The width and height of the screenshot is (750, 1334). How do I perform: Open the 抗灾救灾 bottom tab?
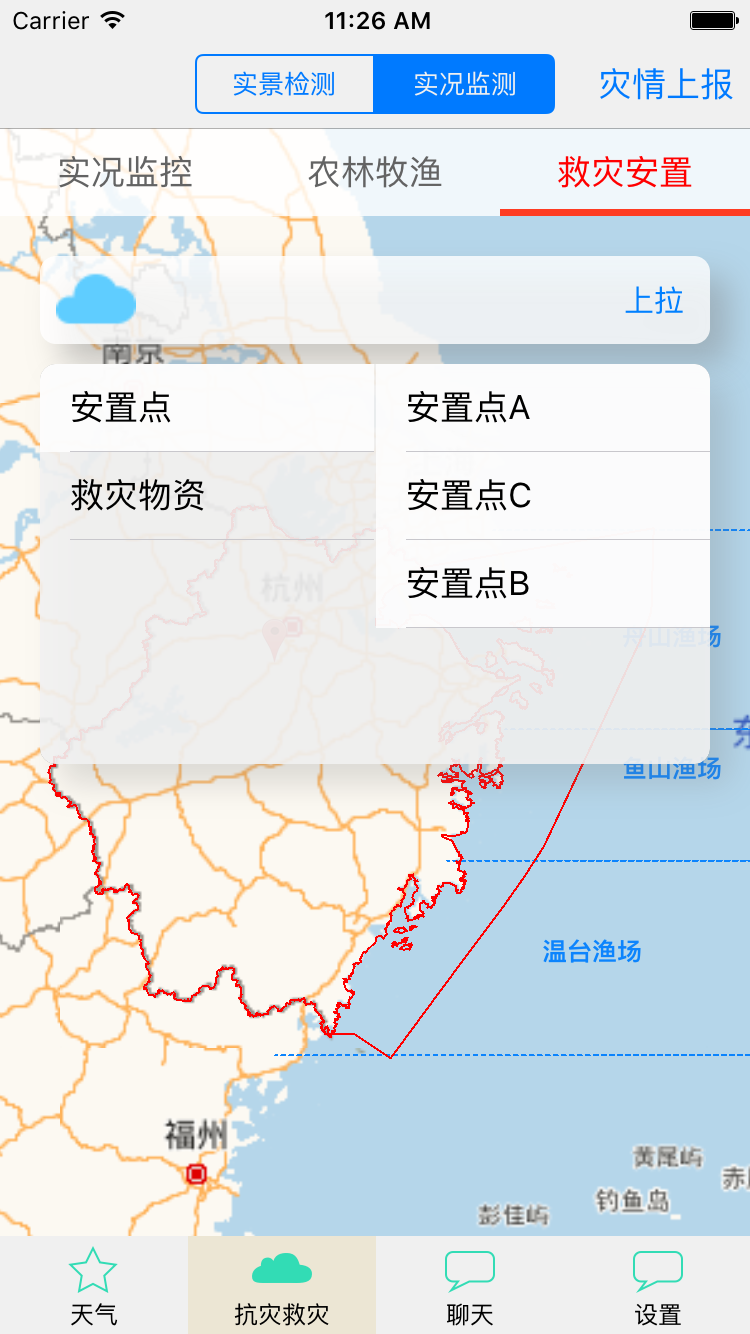click(x=282, y=1286)
